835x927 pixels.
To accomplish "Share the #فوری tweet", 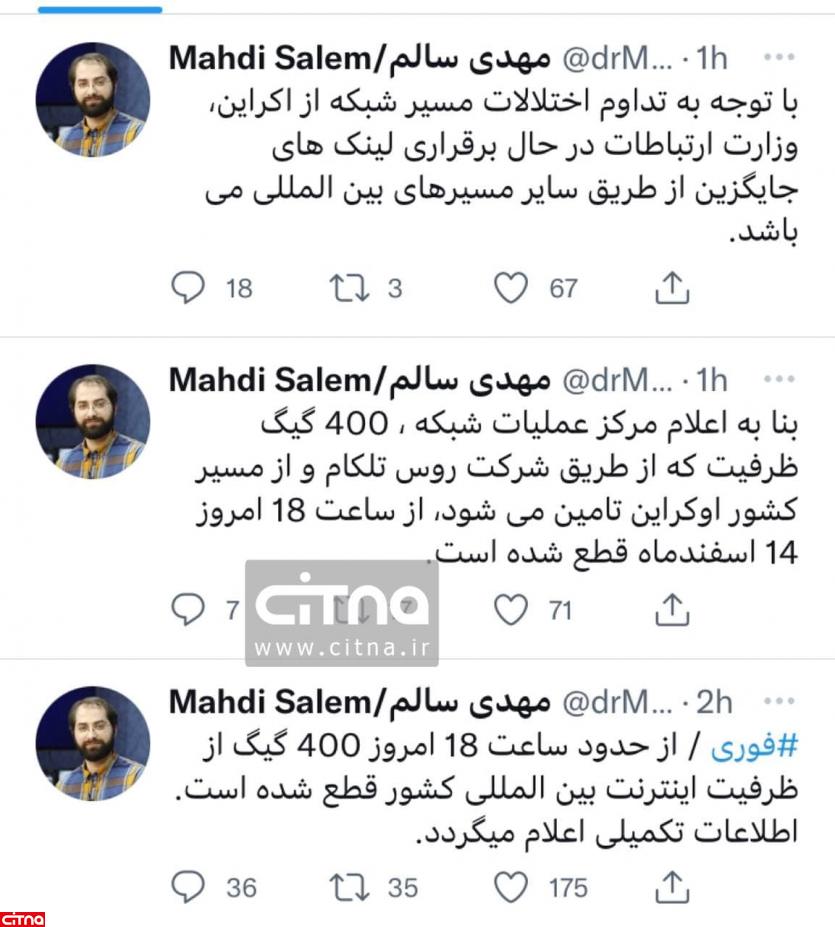I will pyautogui.click(x=673, y=886).
